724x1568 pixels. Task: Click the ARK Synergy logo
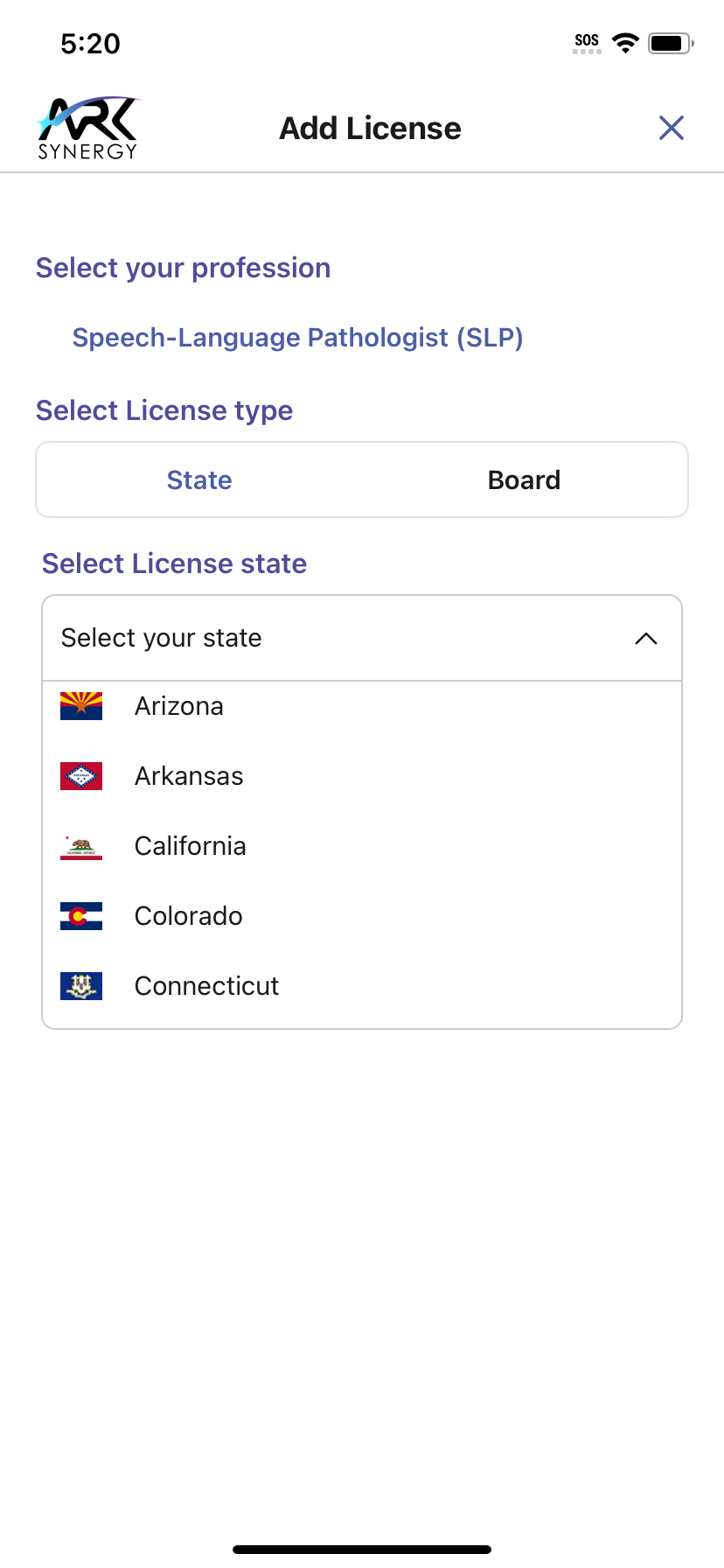(87, 126)
